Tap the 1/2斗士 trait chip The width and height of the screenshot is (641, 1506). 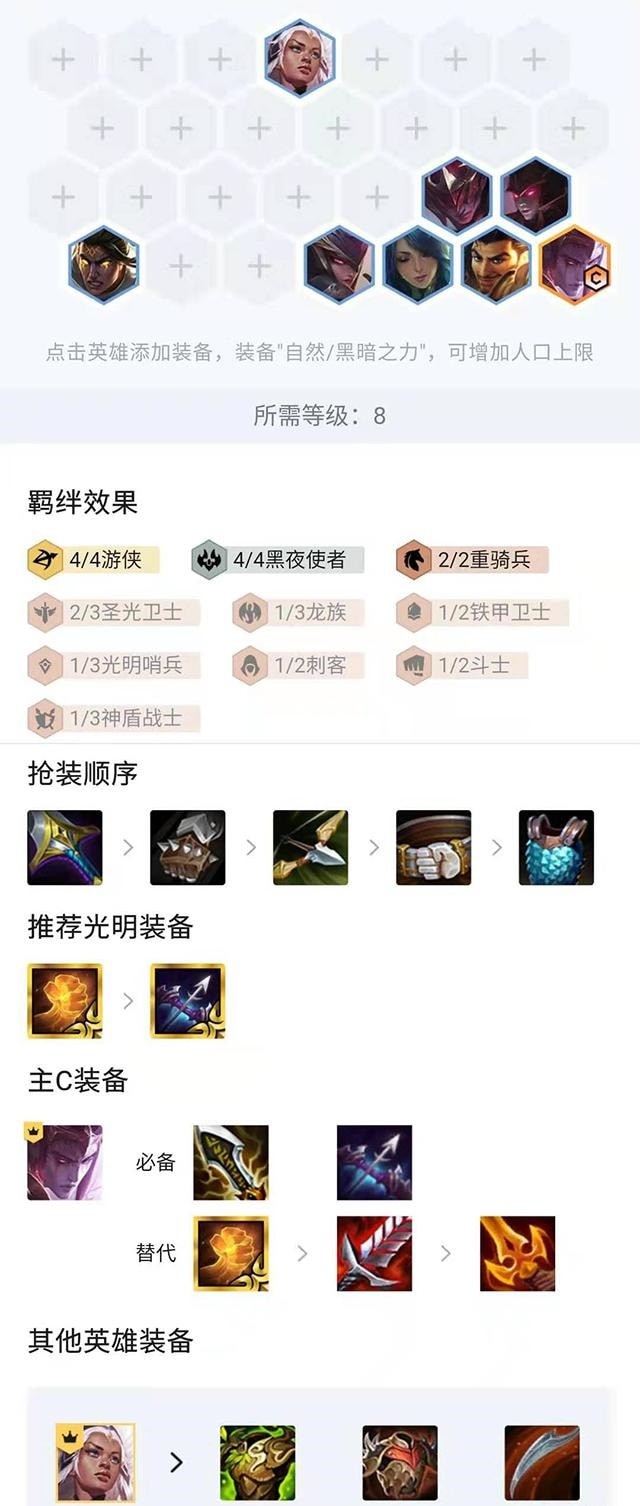461,665
